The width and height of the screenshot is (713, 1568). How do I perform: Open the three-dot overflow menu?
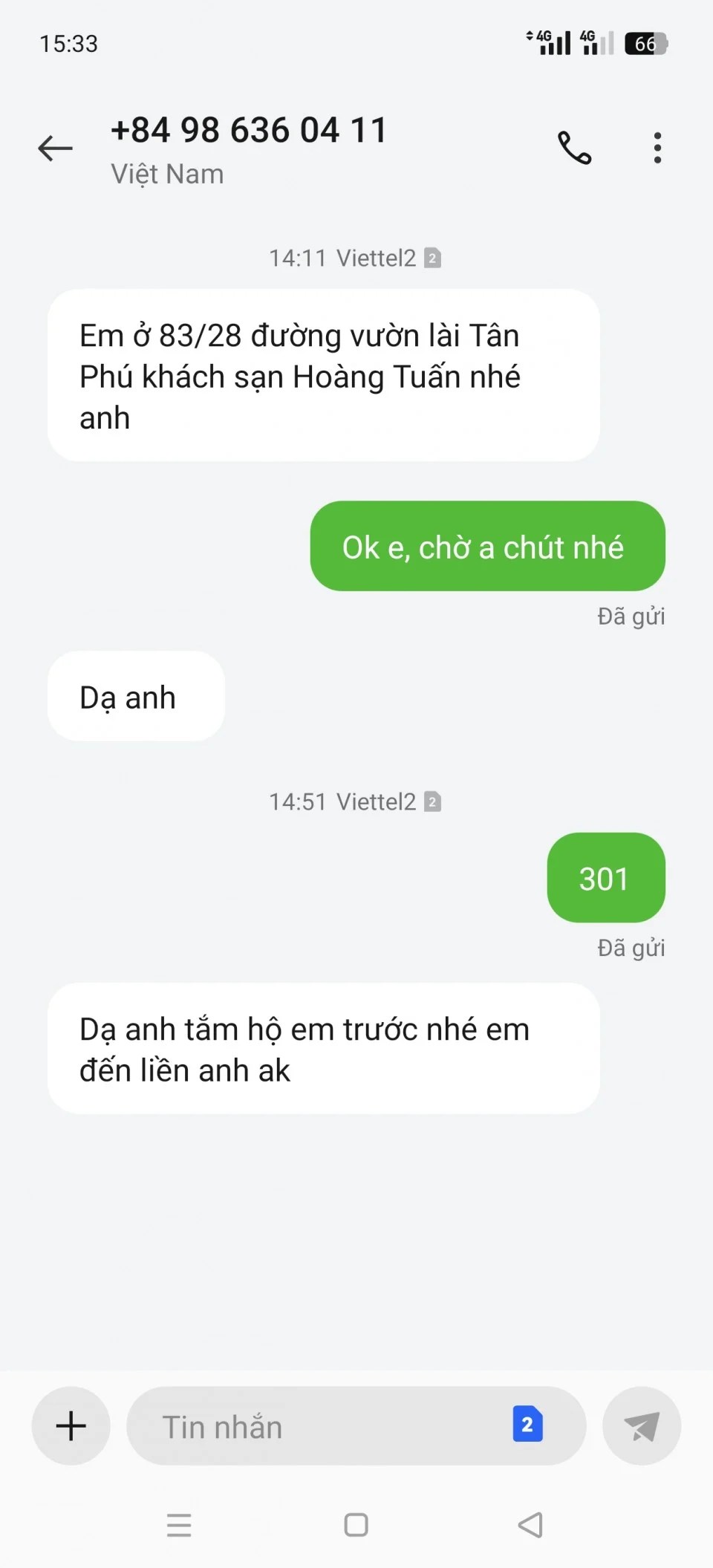(657, 148)
